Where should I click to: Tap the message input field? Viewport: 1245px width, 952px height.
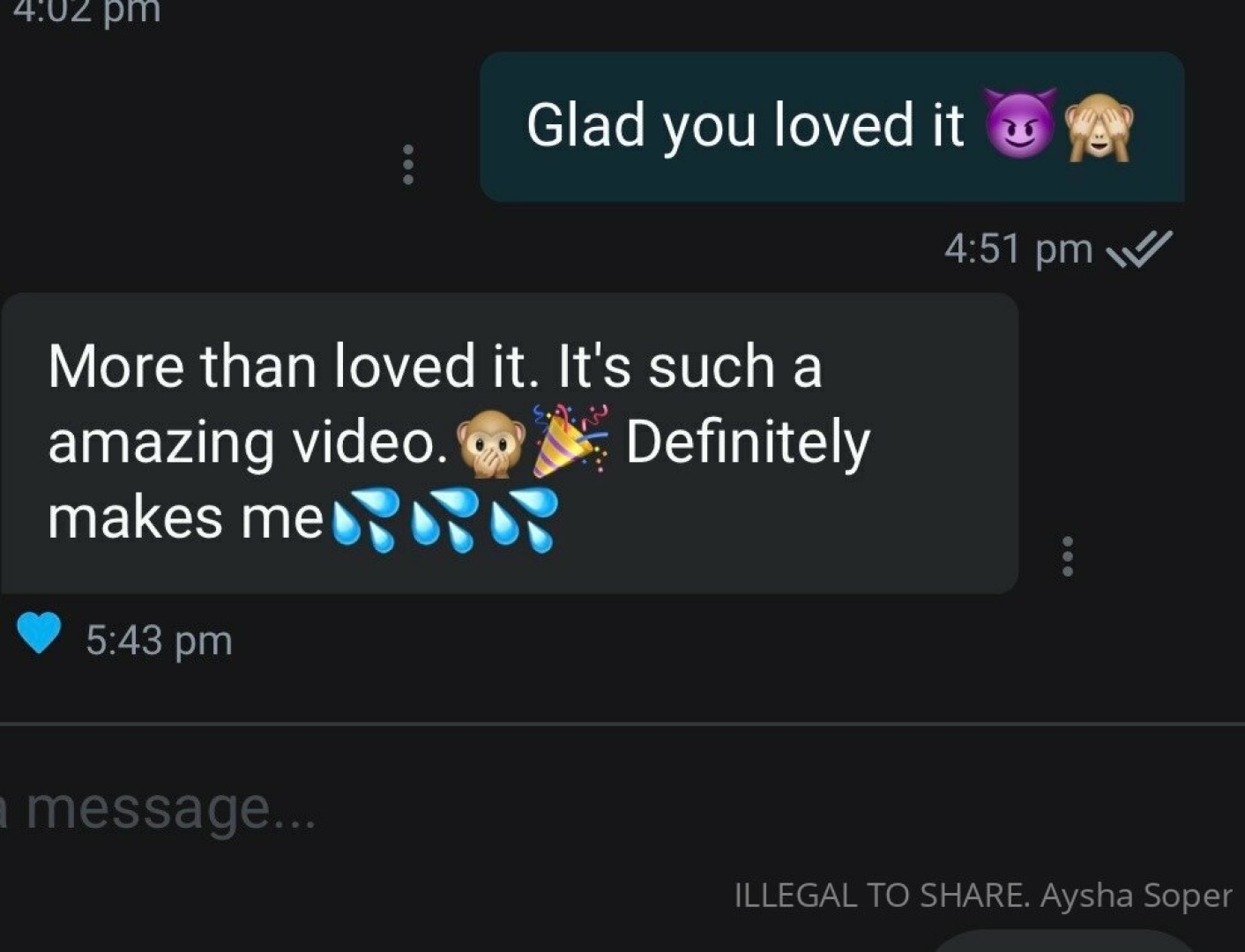[x=353, y=807]
